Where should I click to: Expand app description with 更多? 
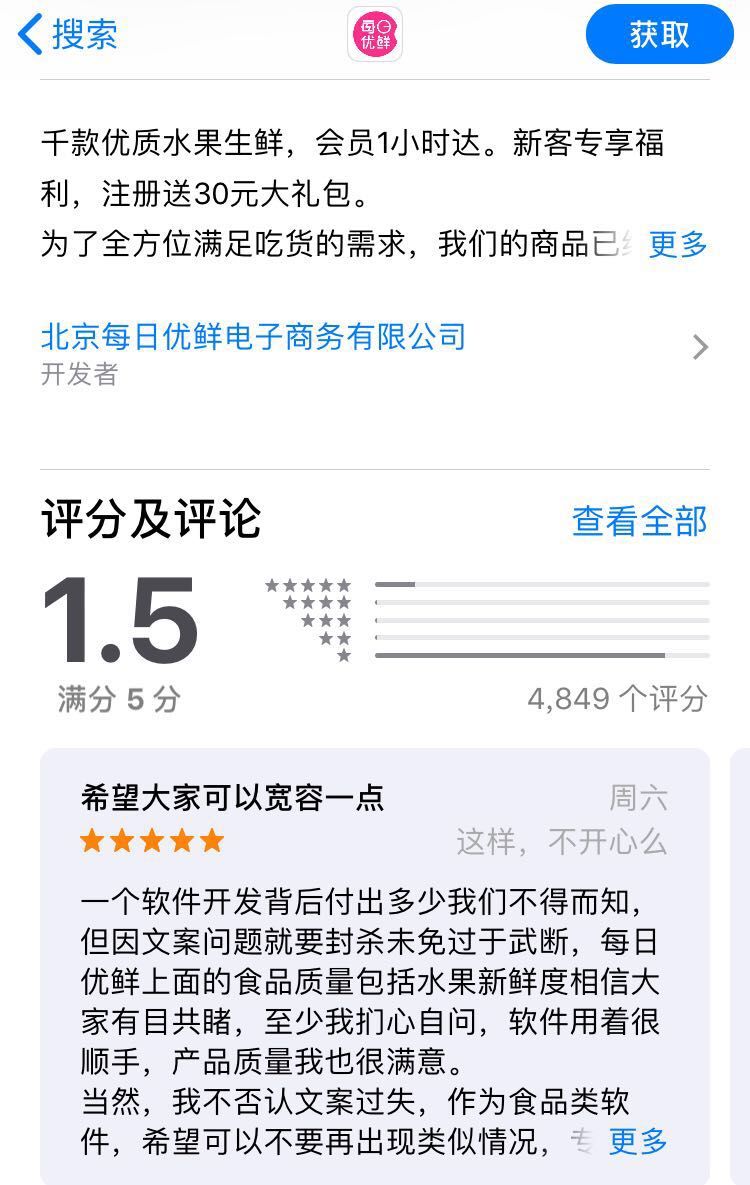(x=677, y=244)
